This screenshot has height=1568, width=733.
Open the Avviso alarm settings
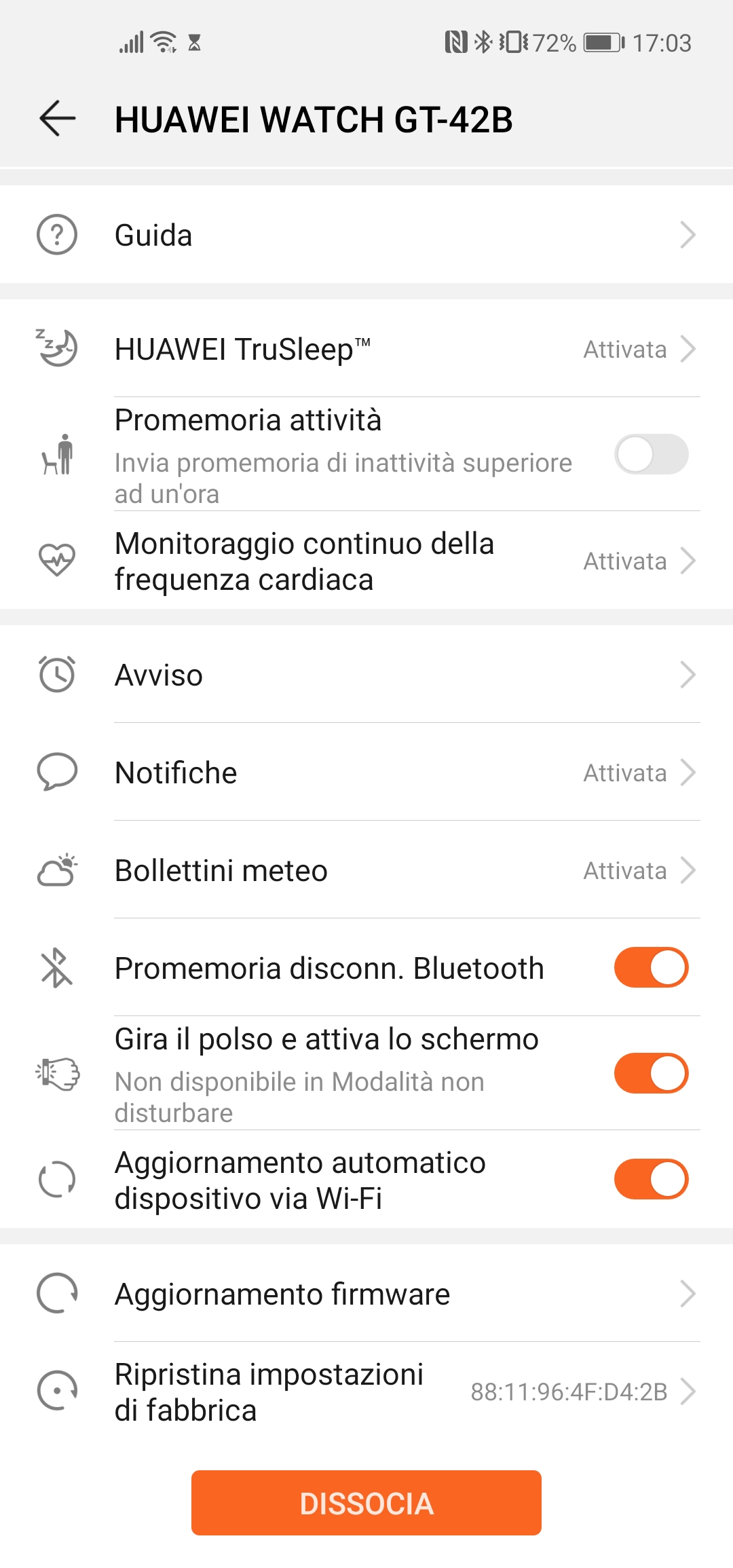pyautogui.click(x=366, y=675)
